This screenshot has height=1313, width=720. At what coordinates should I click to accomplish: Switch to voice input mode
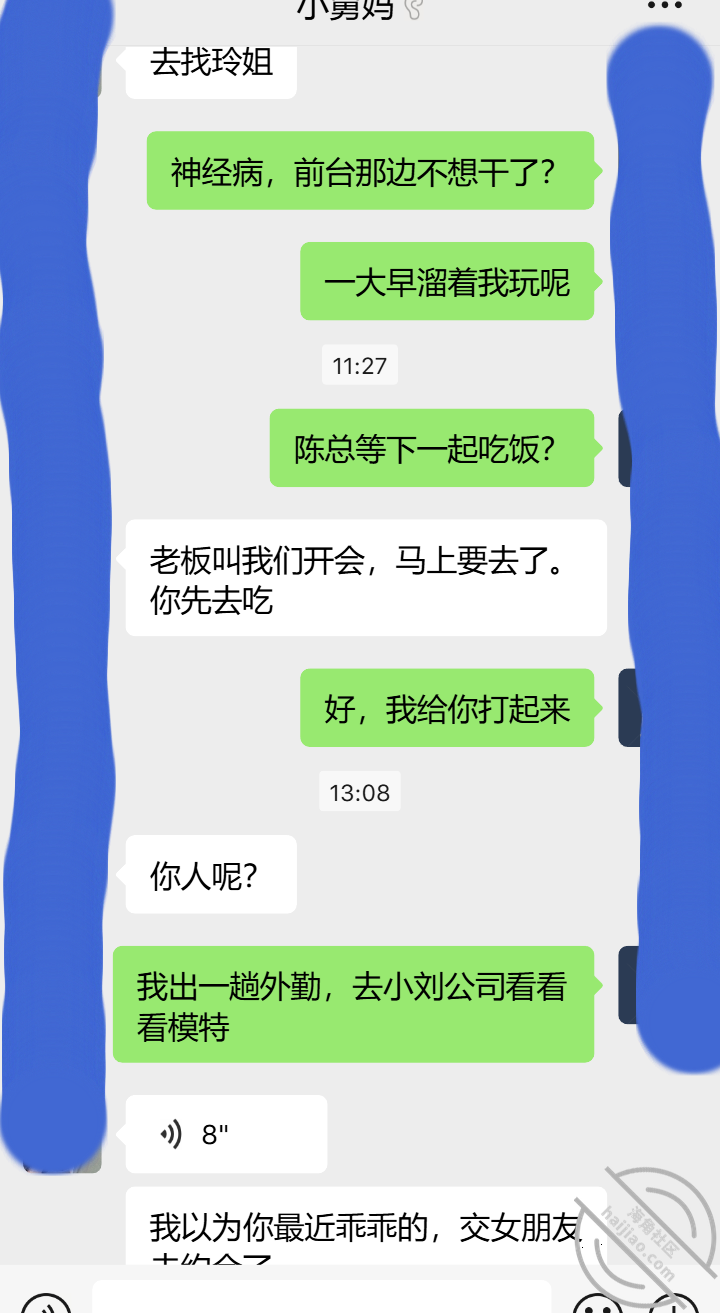click(46, 1303)
